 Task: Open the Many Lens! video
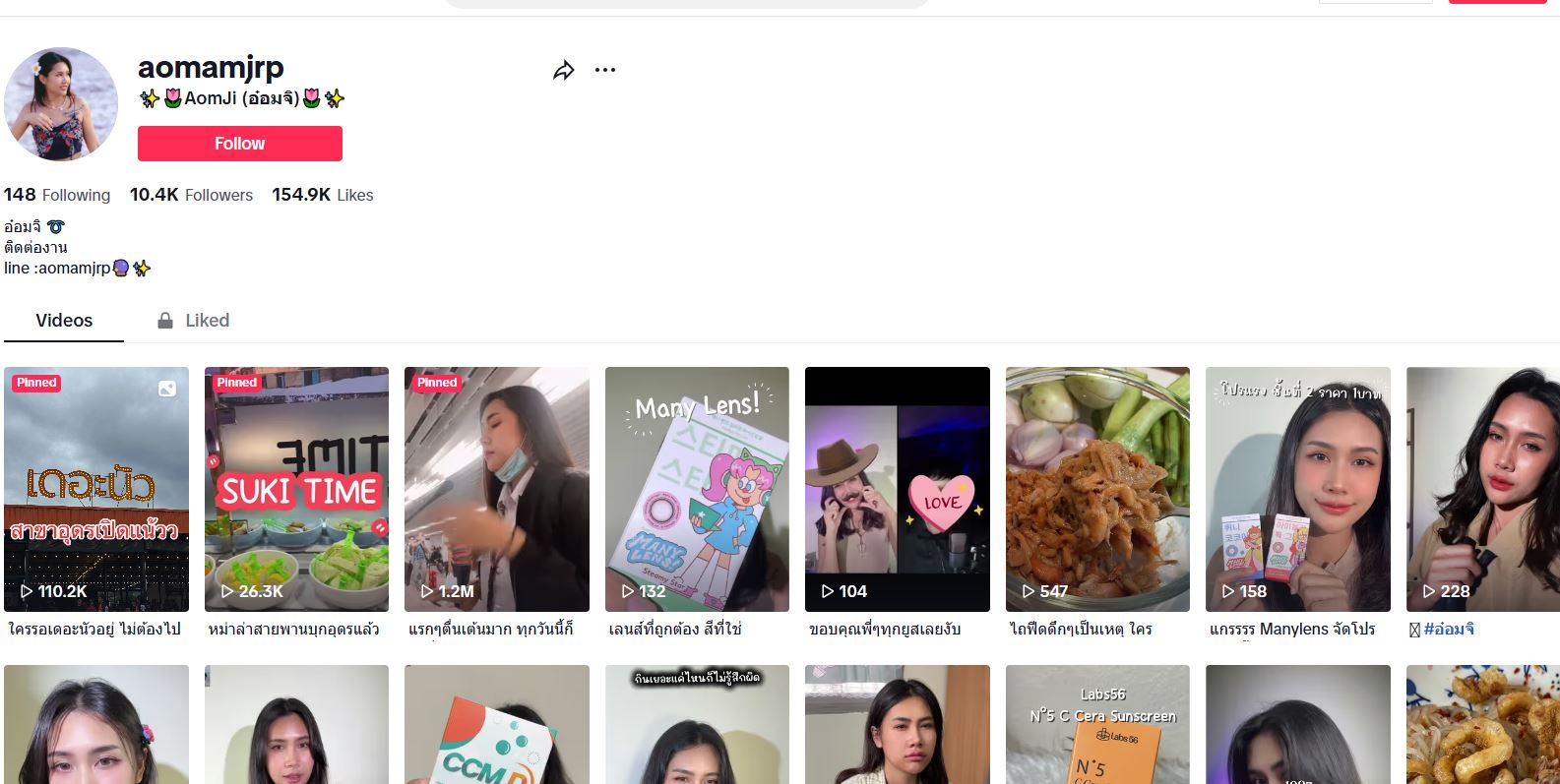697,489
